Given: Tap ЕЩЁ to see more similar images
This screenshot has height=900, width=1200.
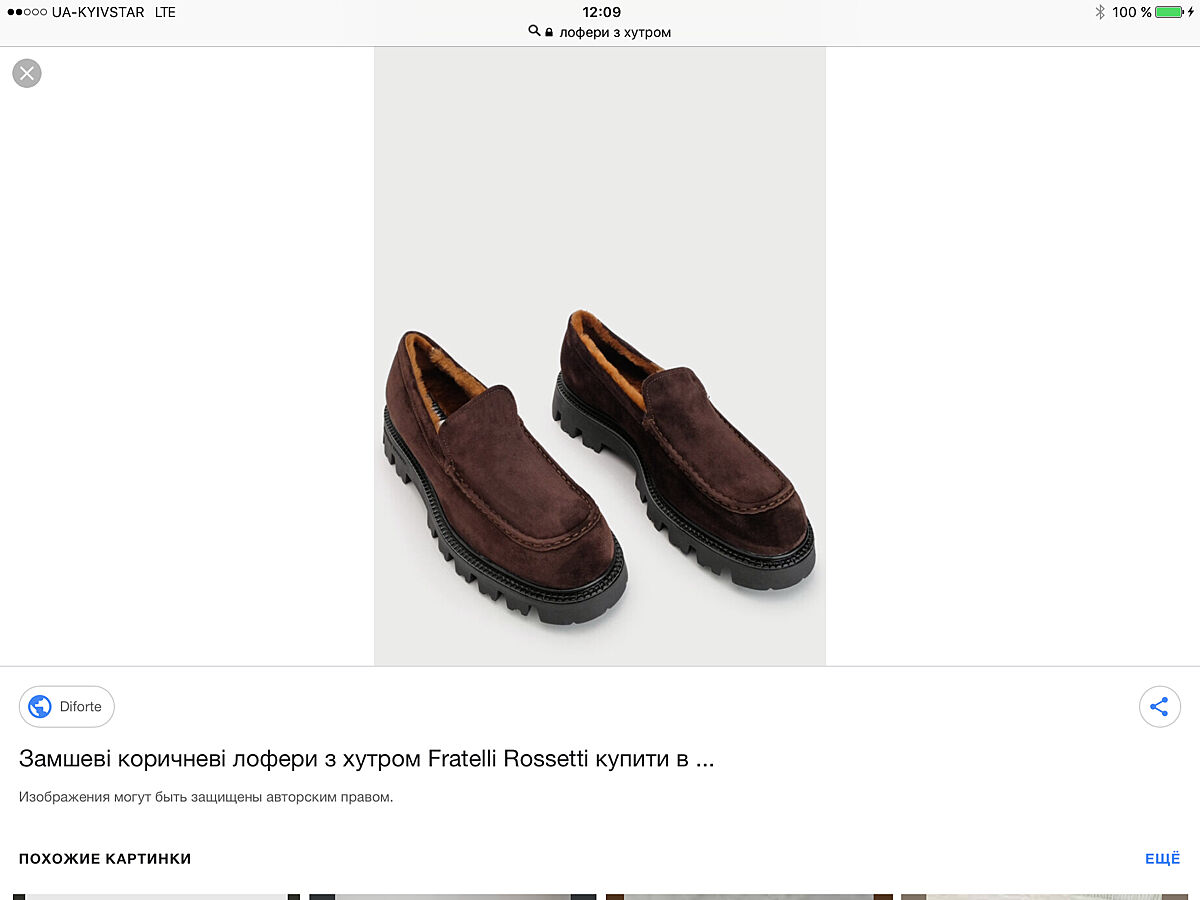Looking at the screenshot, I should tap(1162, 859).
